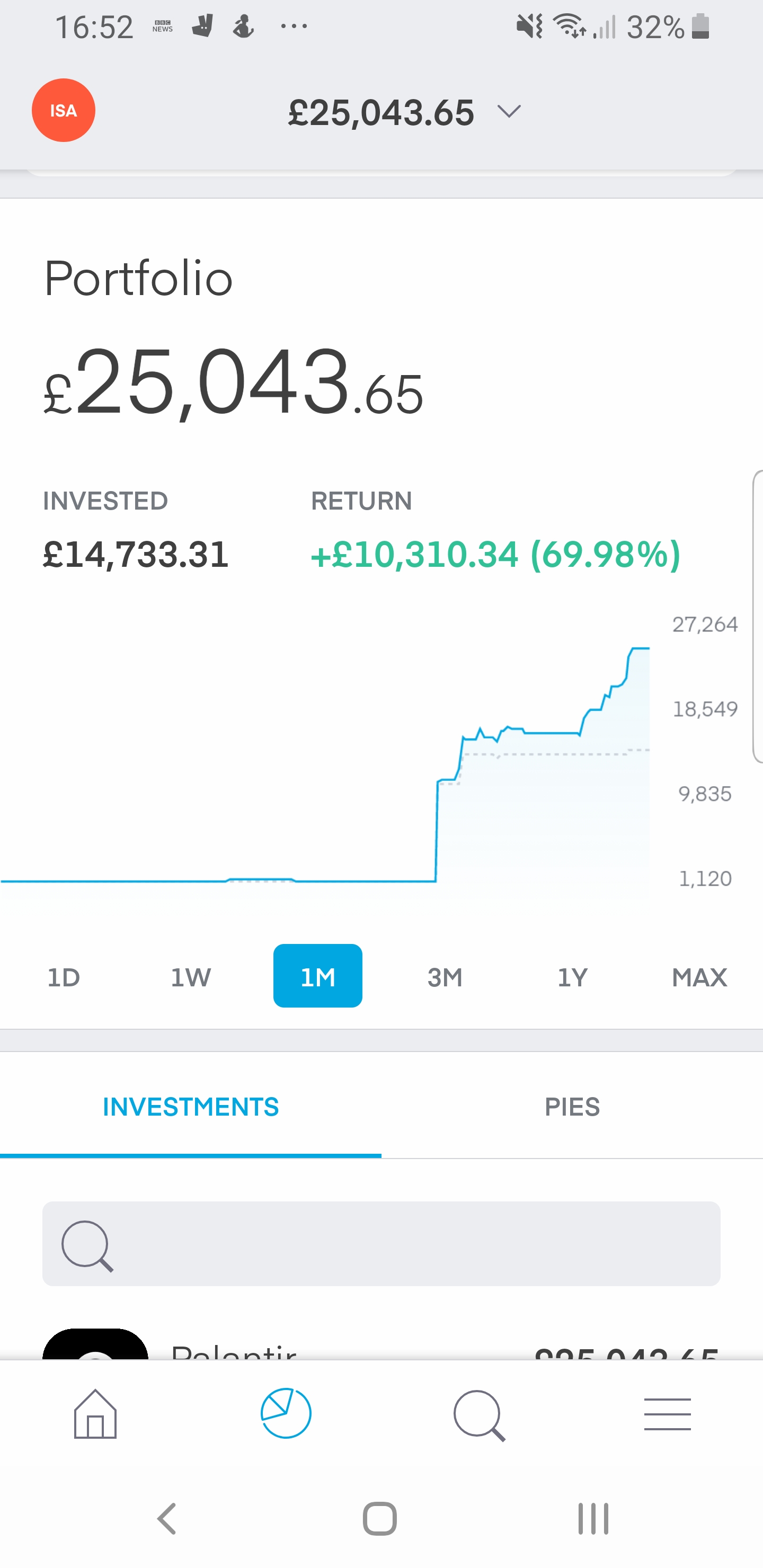Open the Home screen via house icon
763x1568 pixels.
coord(95,1414)
